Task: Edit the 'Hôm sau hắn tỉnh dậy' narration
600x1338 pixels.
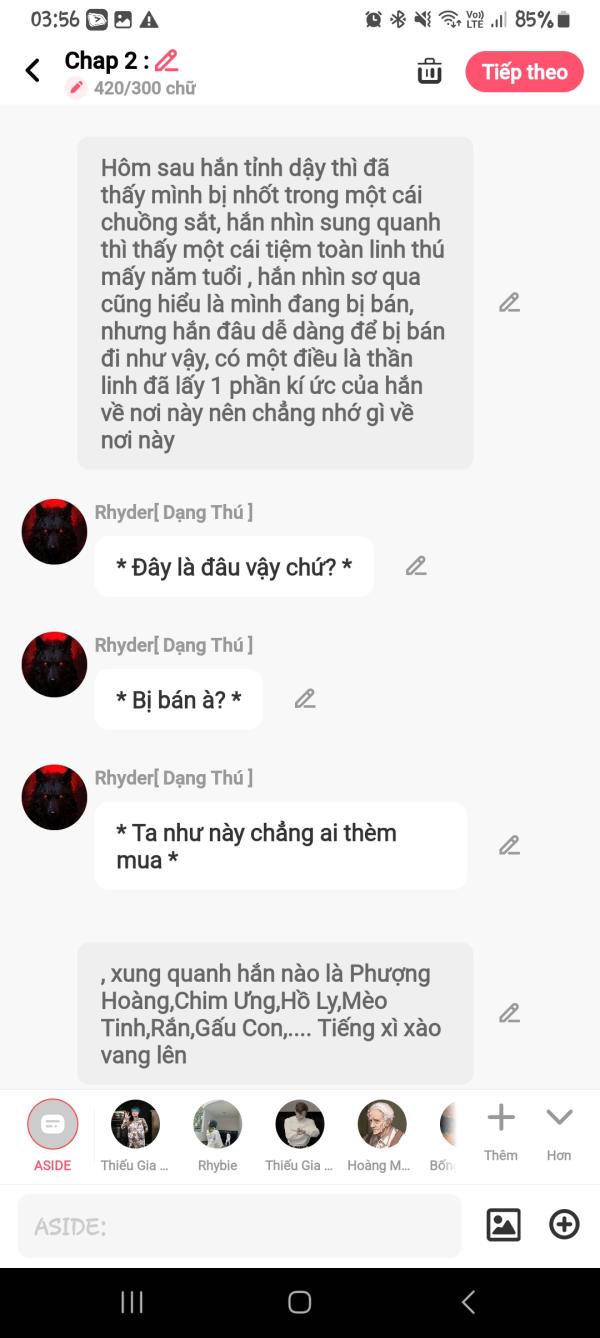Action: coord(510,303)
